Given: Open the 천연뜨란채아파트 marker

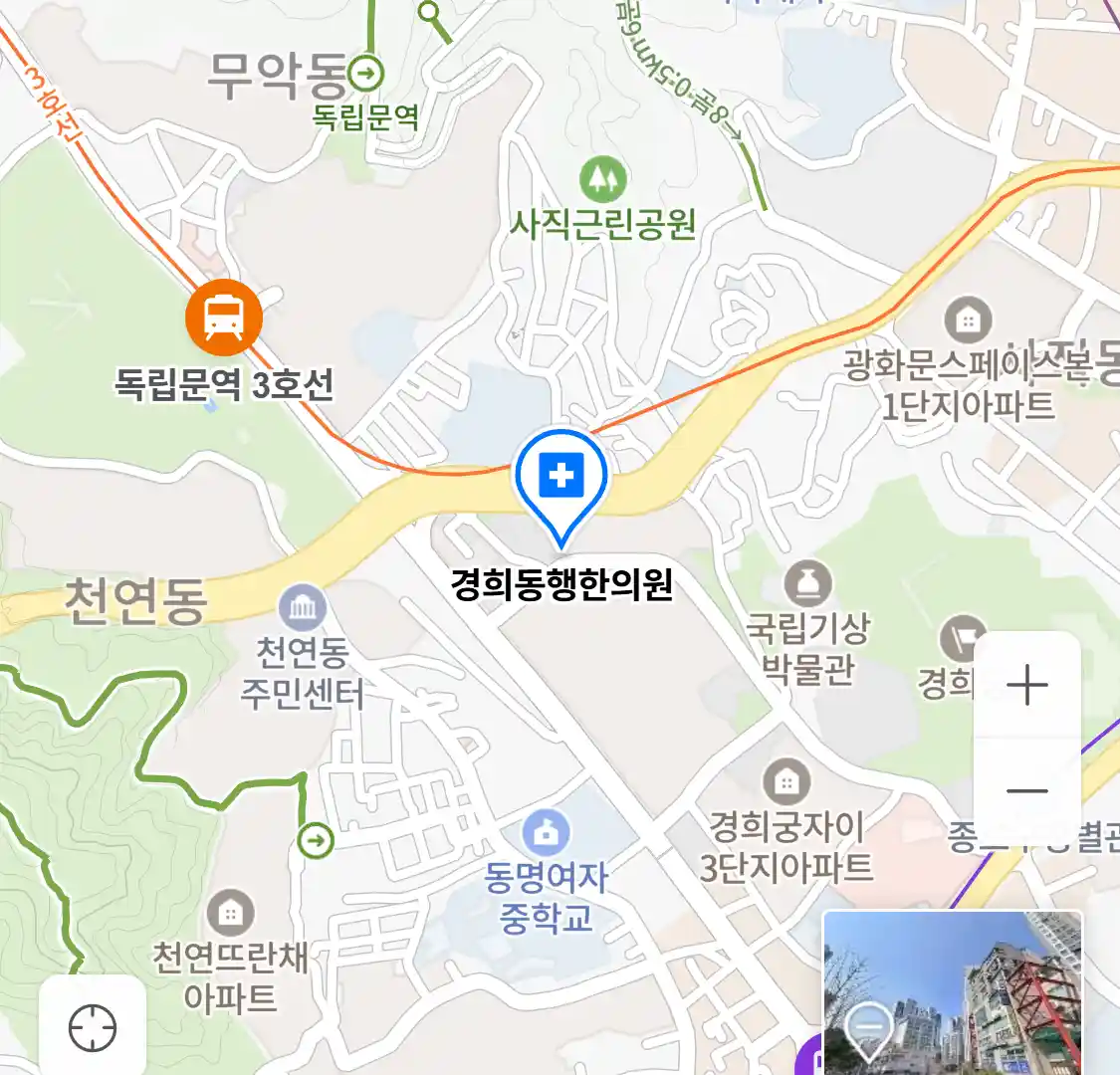Looking at the screenshot, I should 230,911.
